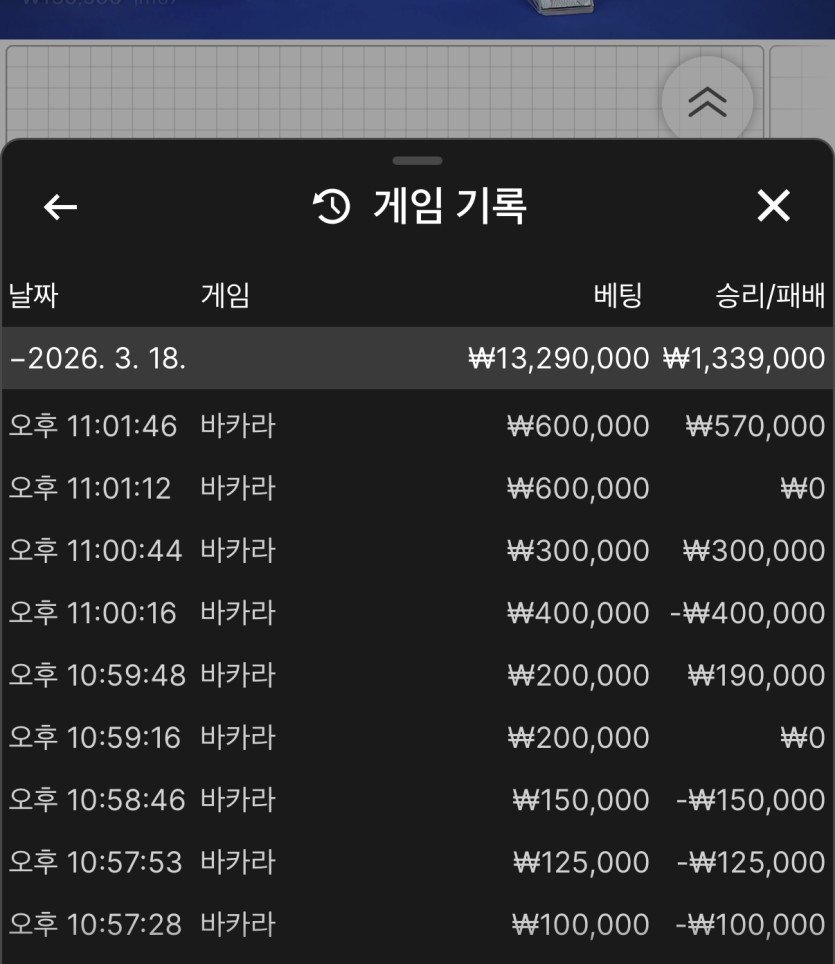Screen dimensions: 835x964
Task: Go back from the game history panel
Action: pyautogui.click(x=61, y=207)
